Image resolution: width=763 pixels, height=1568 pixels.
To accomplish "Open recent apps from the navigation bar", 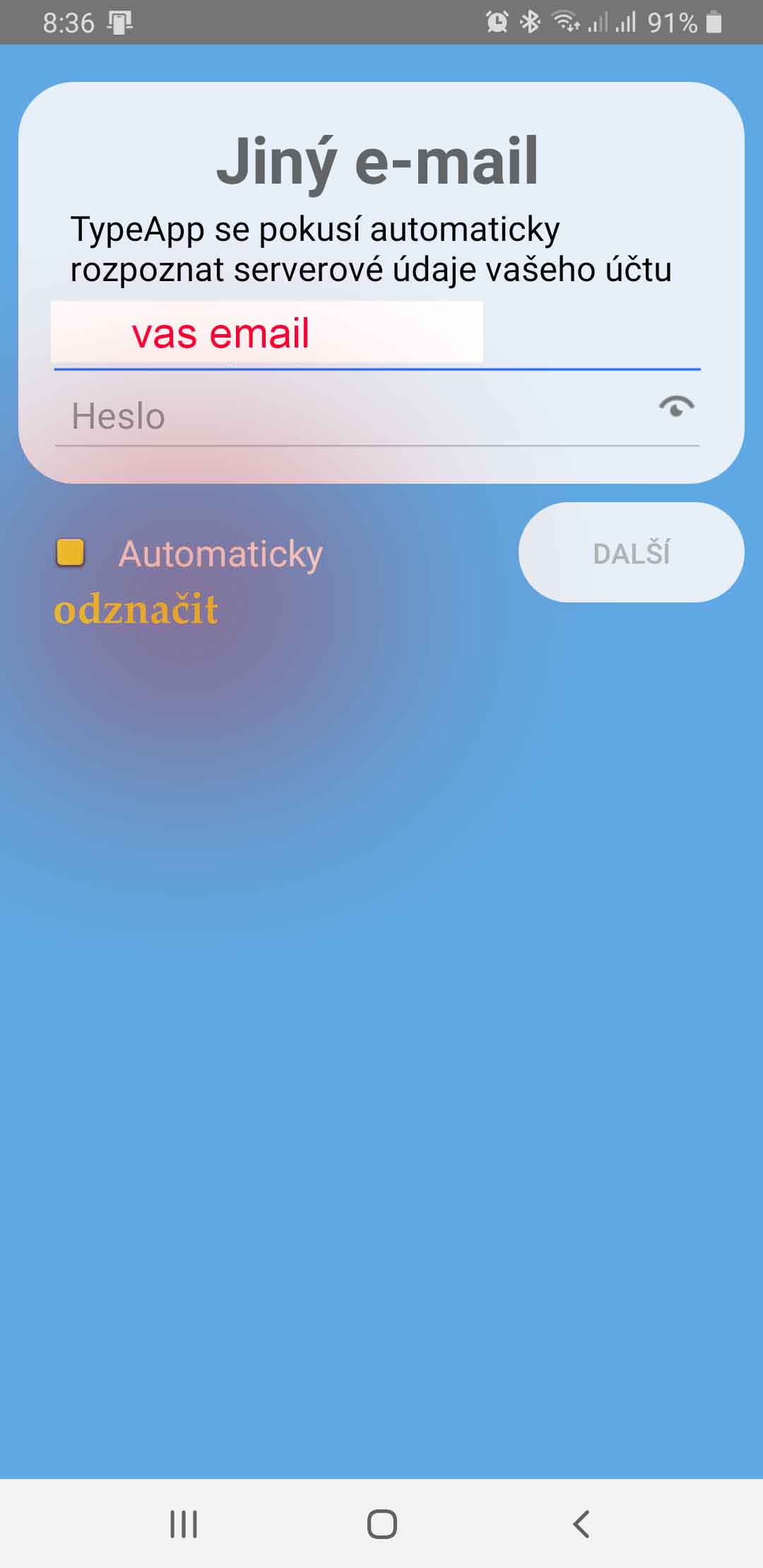I will [184, 1524].
